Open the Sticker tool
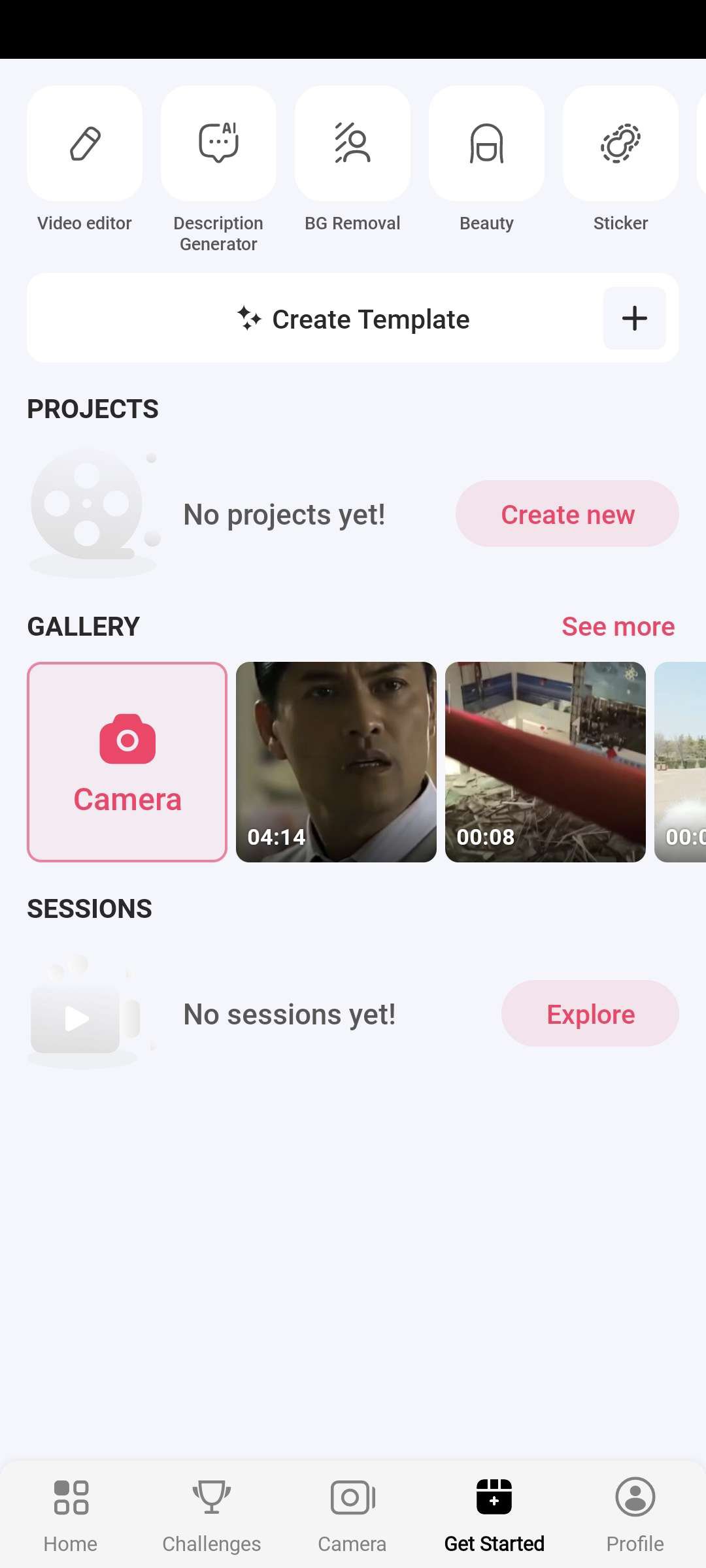 tap(620, 144)
